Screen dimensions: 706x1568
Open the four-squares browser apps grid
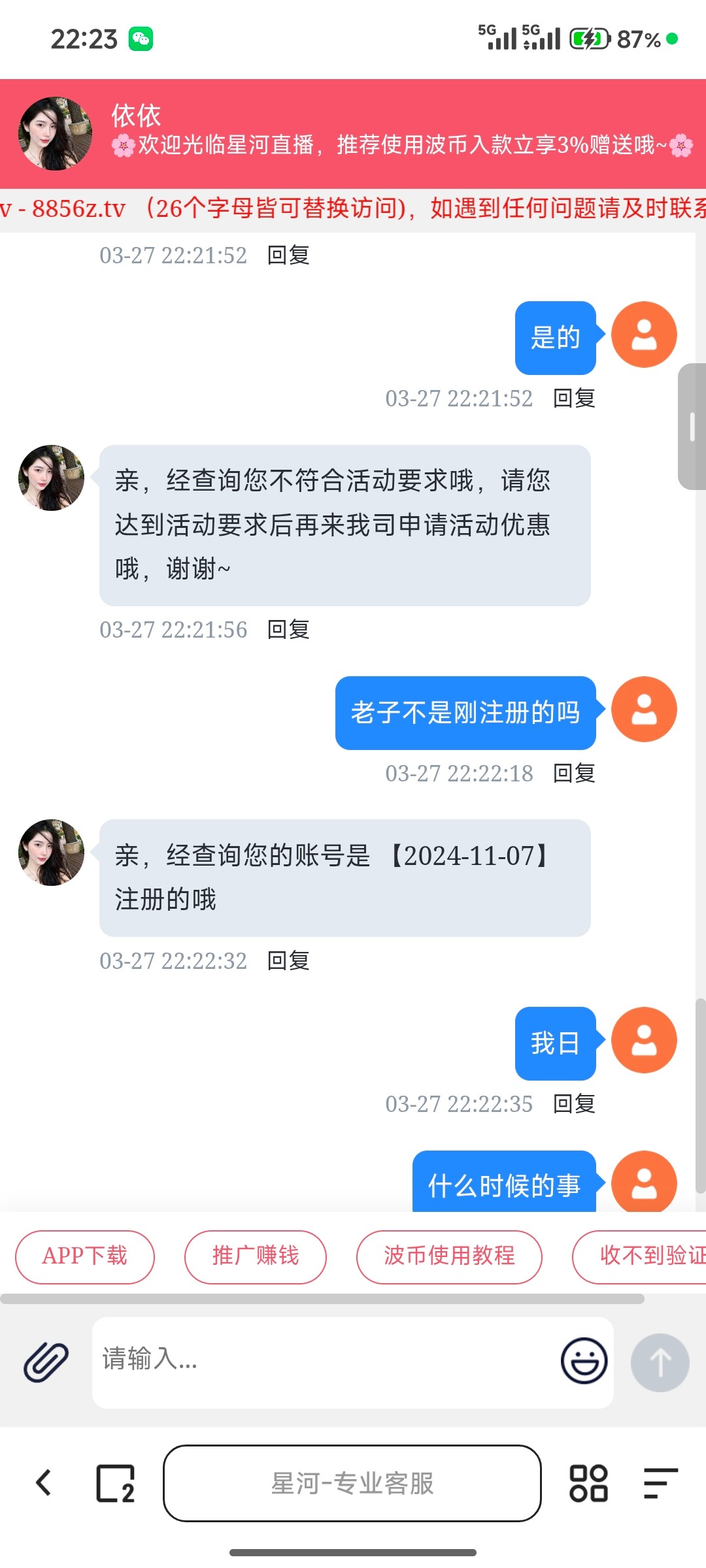pyautogui.click(x=588, y=1483)
